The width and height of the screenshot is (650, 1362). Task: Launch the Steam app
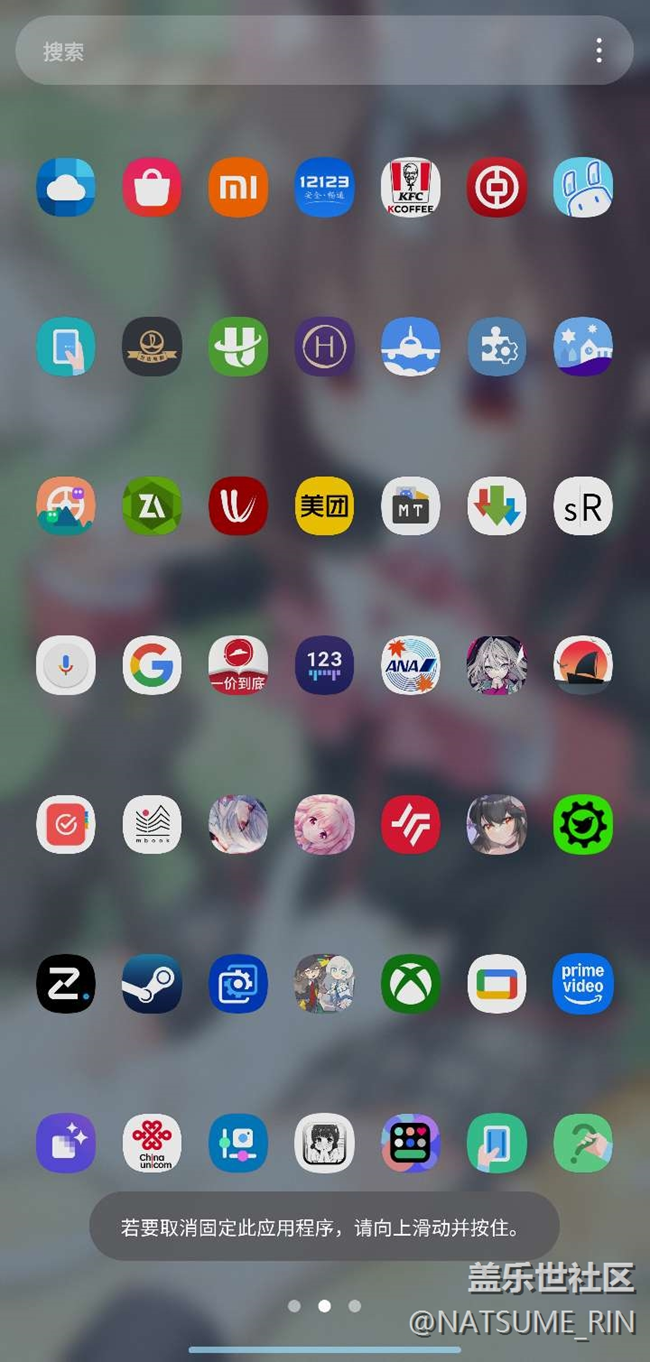152,984
